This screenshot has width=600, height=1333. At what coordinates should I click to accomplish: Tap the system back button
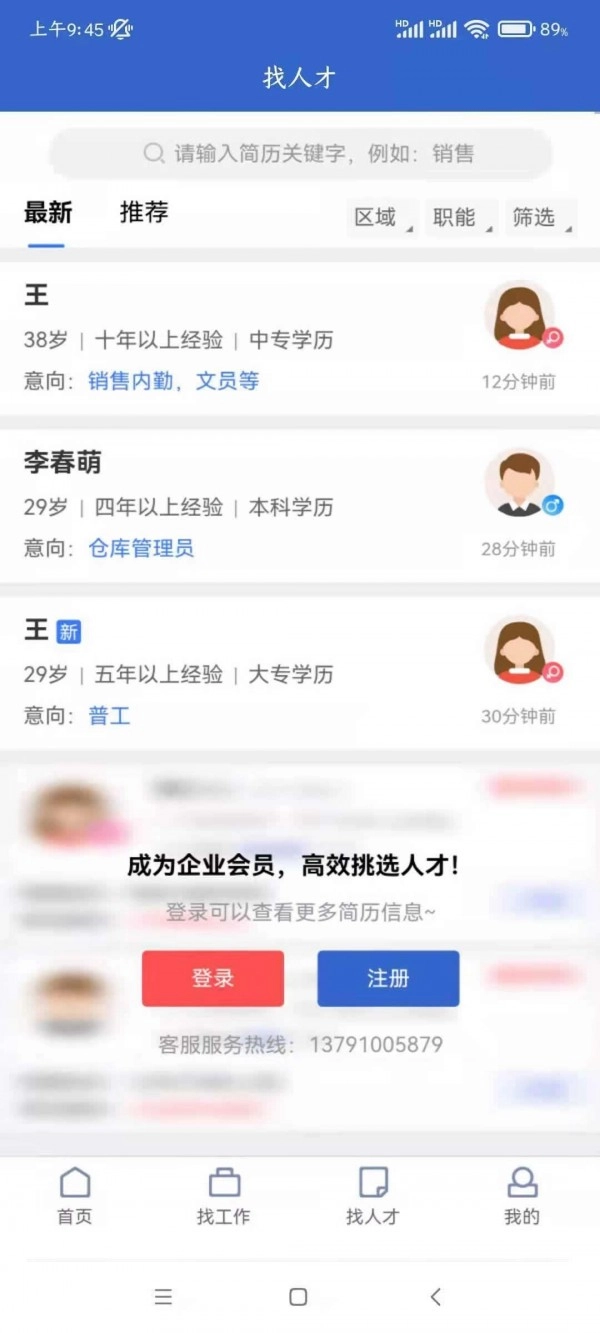436,1296
